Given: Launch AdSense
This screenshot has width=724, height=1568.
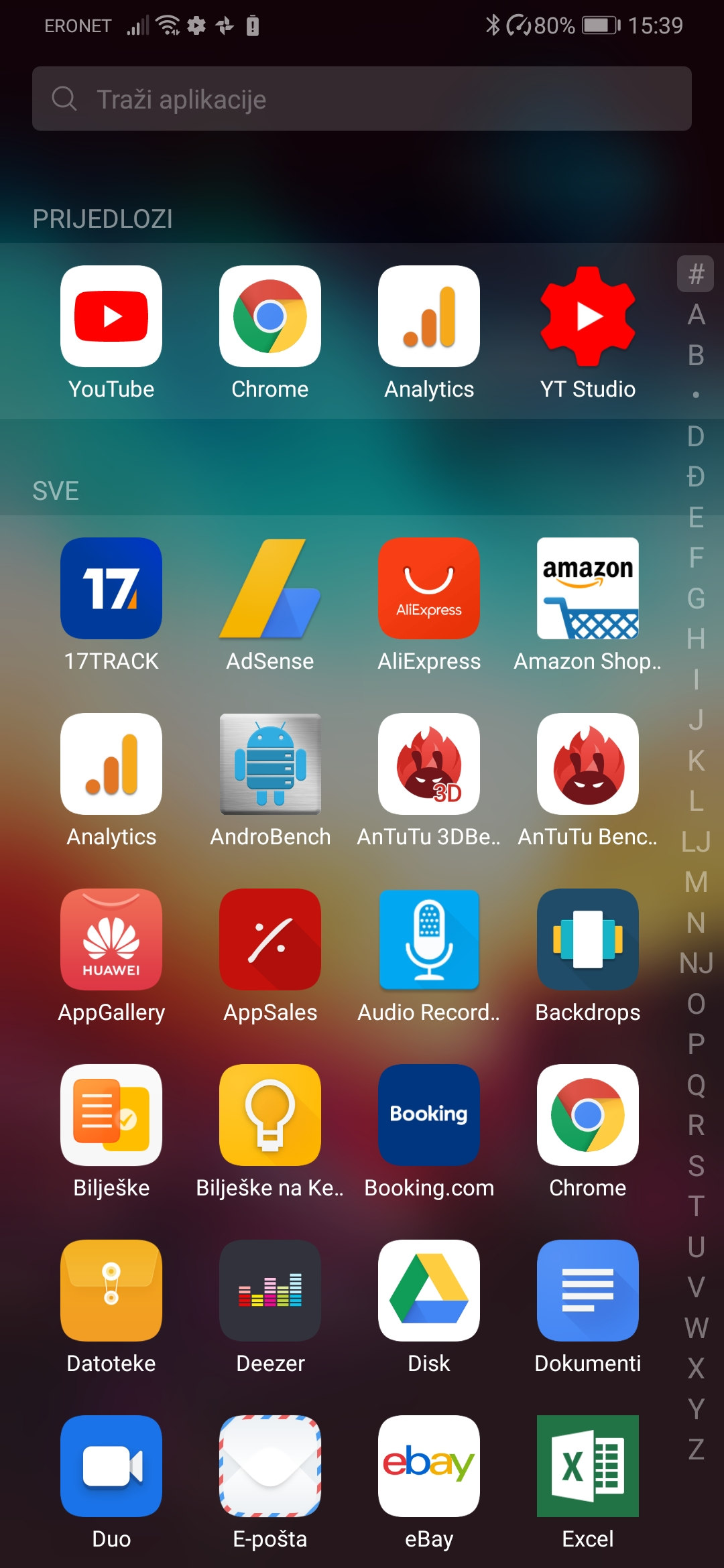Looking at the screenshot, I should coord(270,588).
